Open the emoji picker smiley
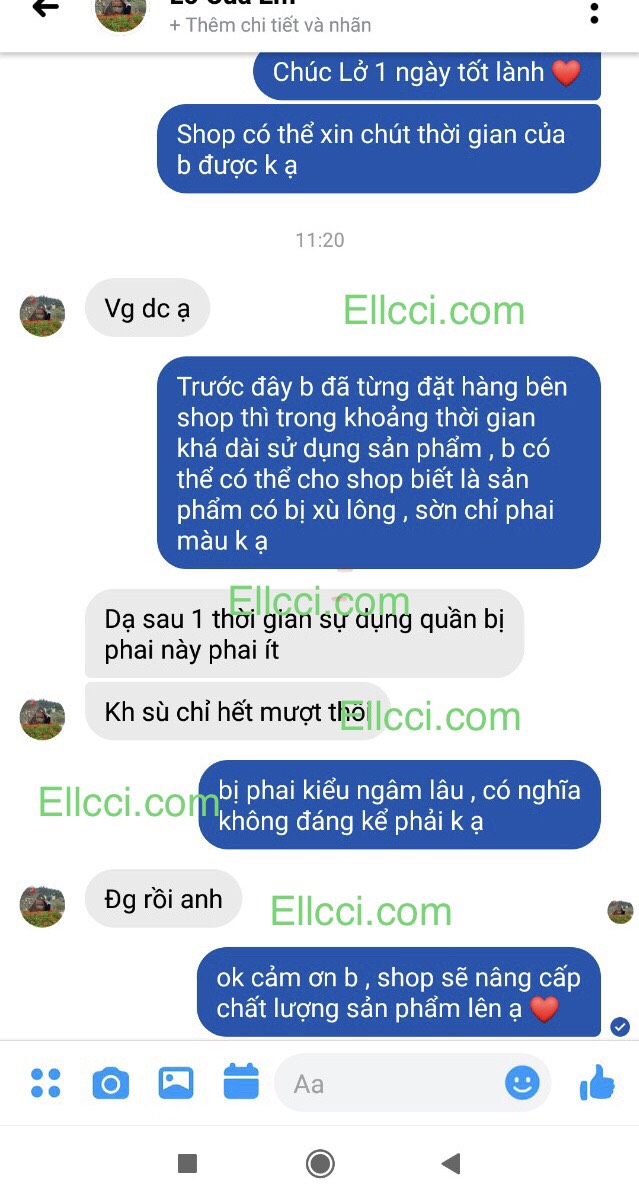The width and height of the screenshot is (639, 1202). tap(522, 1083)
